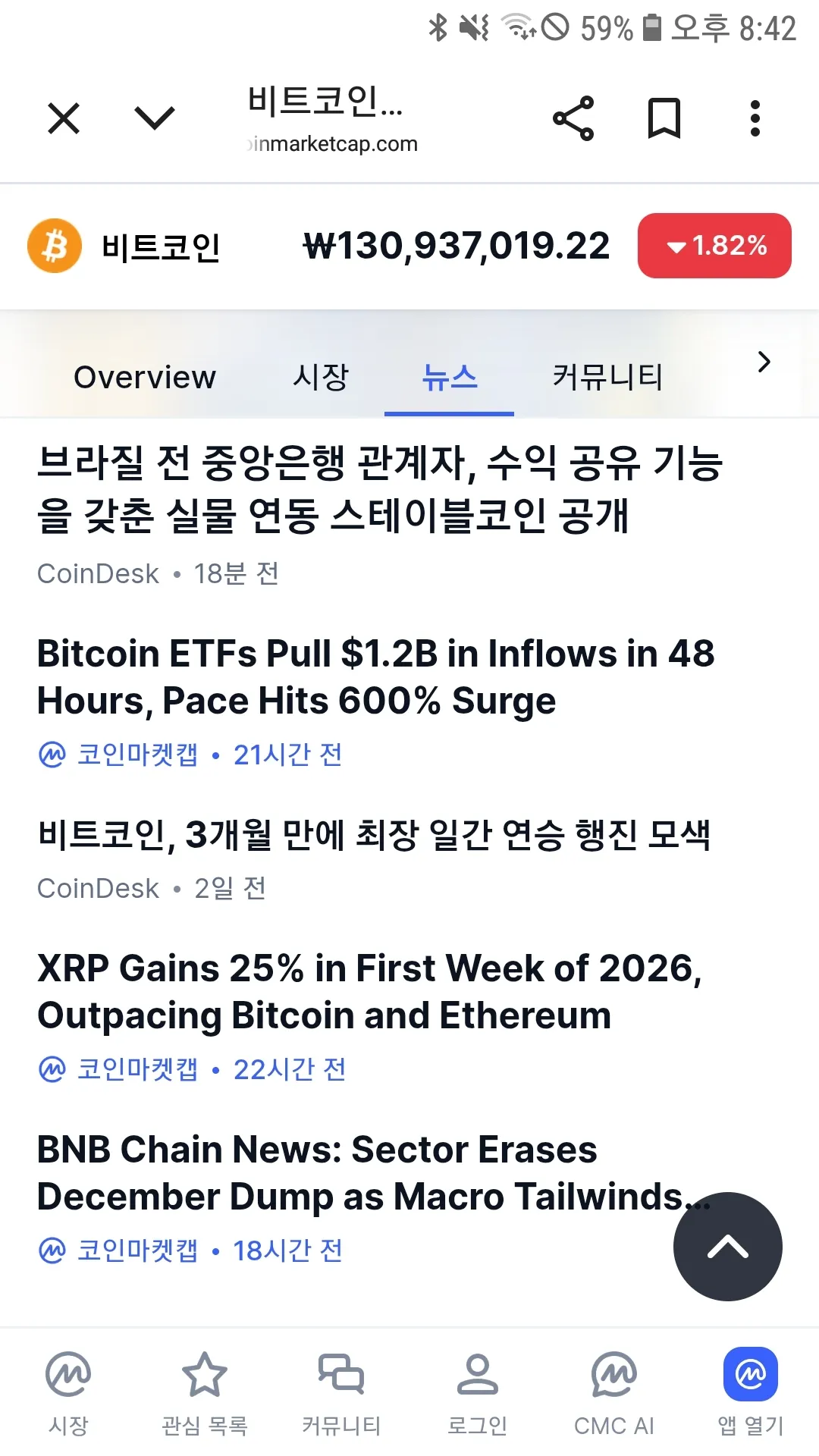Jump back to top with the arrow button
The height and width of the screenshot is (1456, 819).
point(727,1247)
